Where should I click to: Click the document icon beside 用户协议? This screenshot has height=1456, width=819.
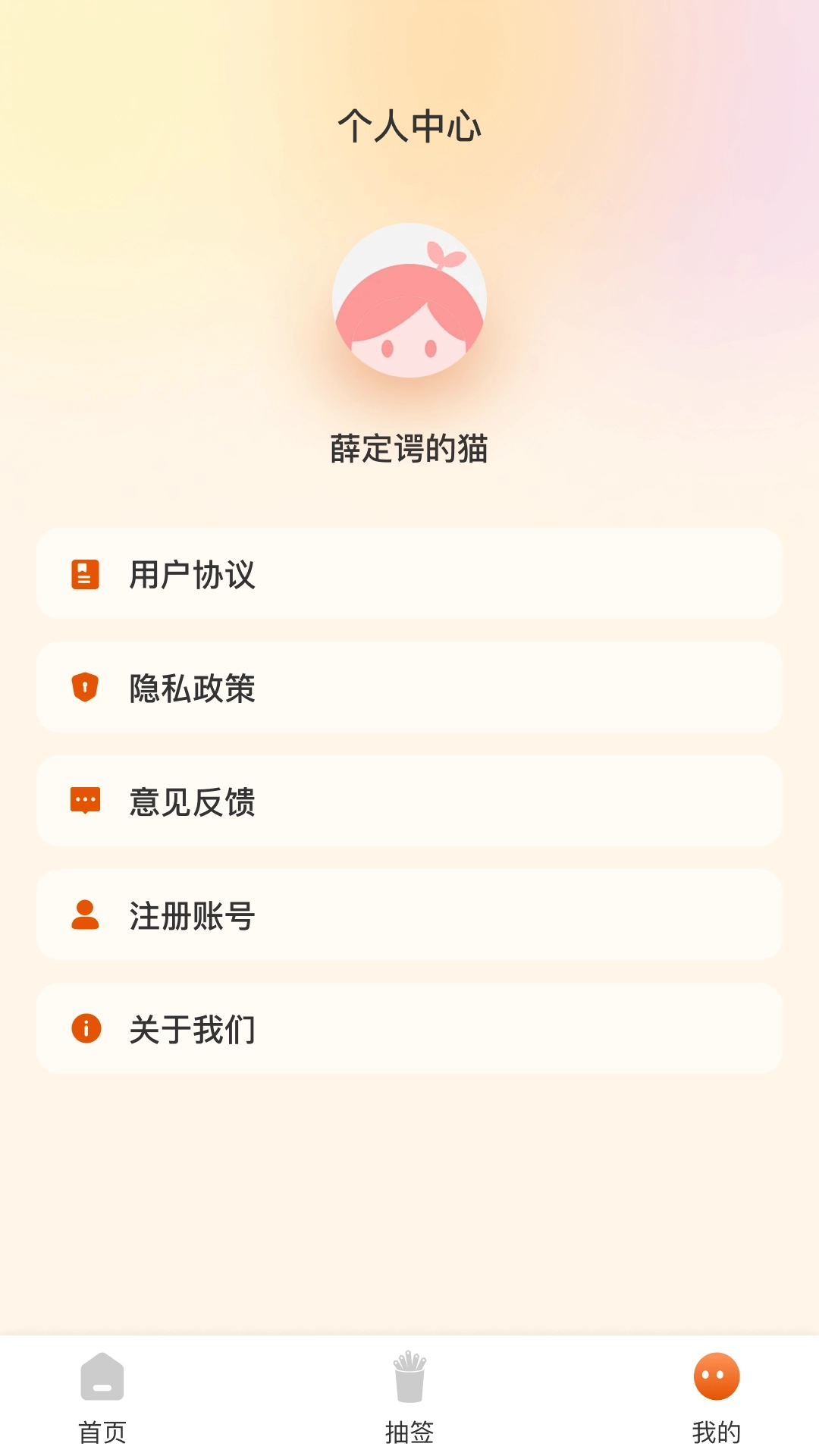[85, 574]
